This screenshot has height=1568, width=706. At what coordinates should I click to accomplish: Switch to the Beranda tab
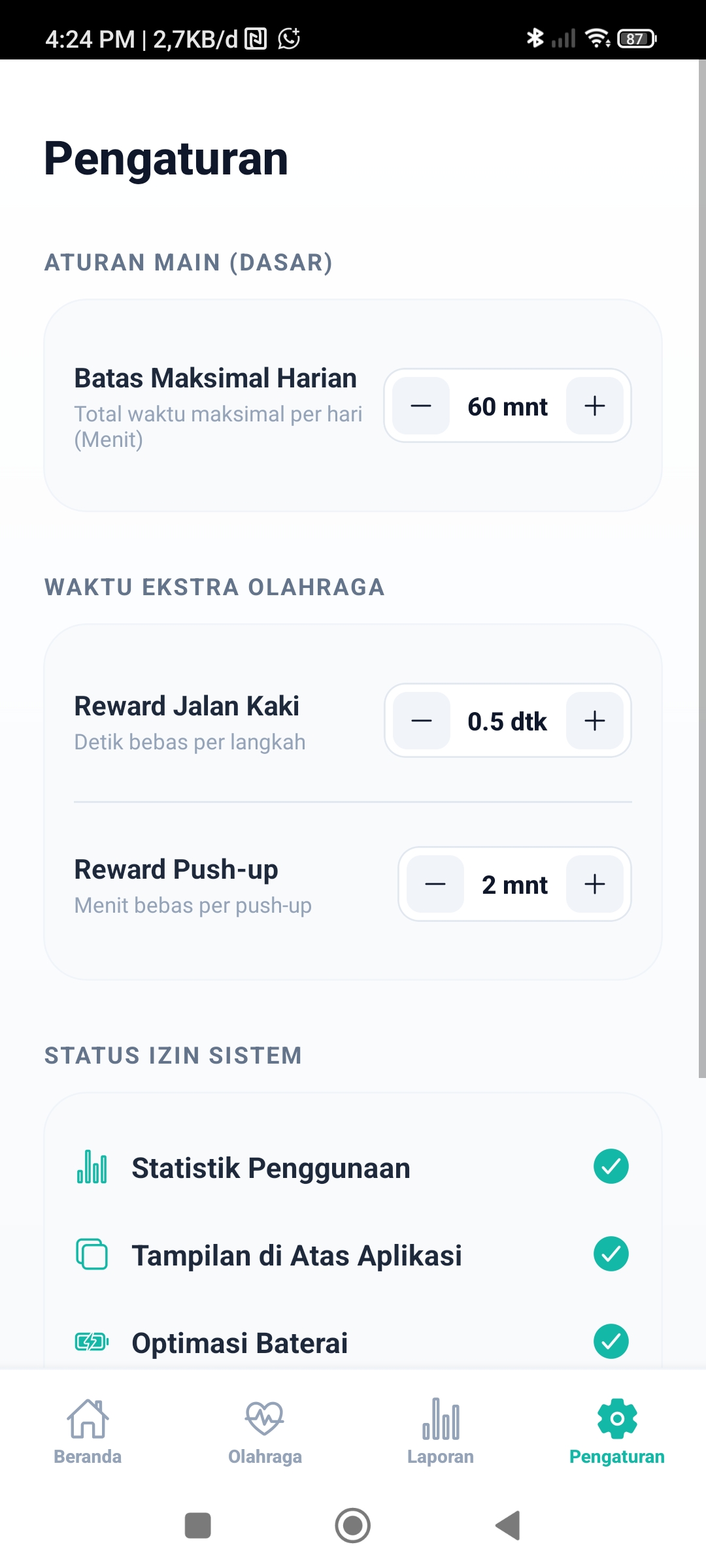coord(88,1431)
